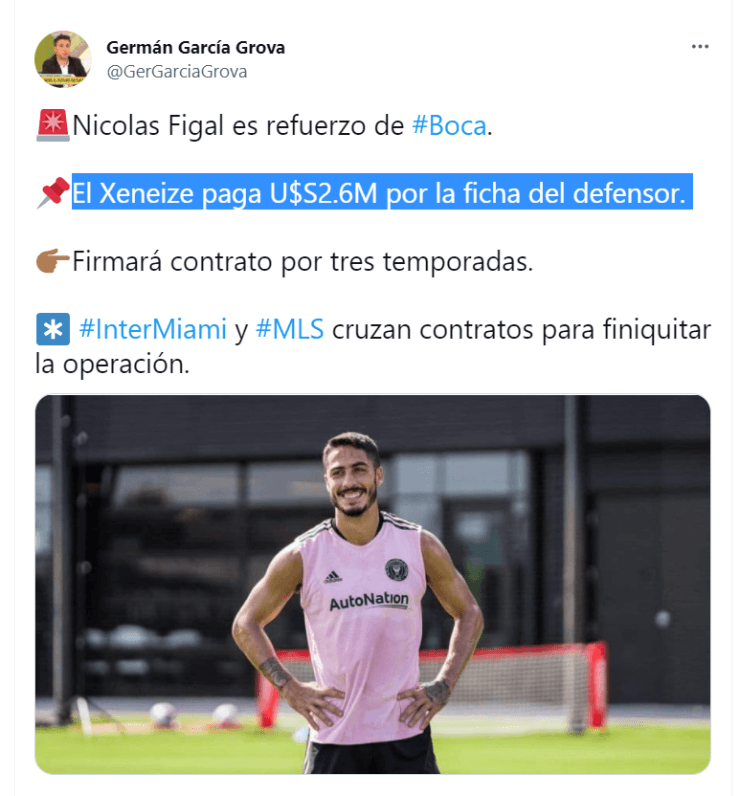This screenshot has width=740, height=796.
Task: Open the @GerGarciaGrova handle link
Action: click(176, 72)
